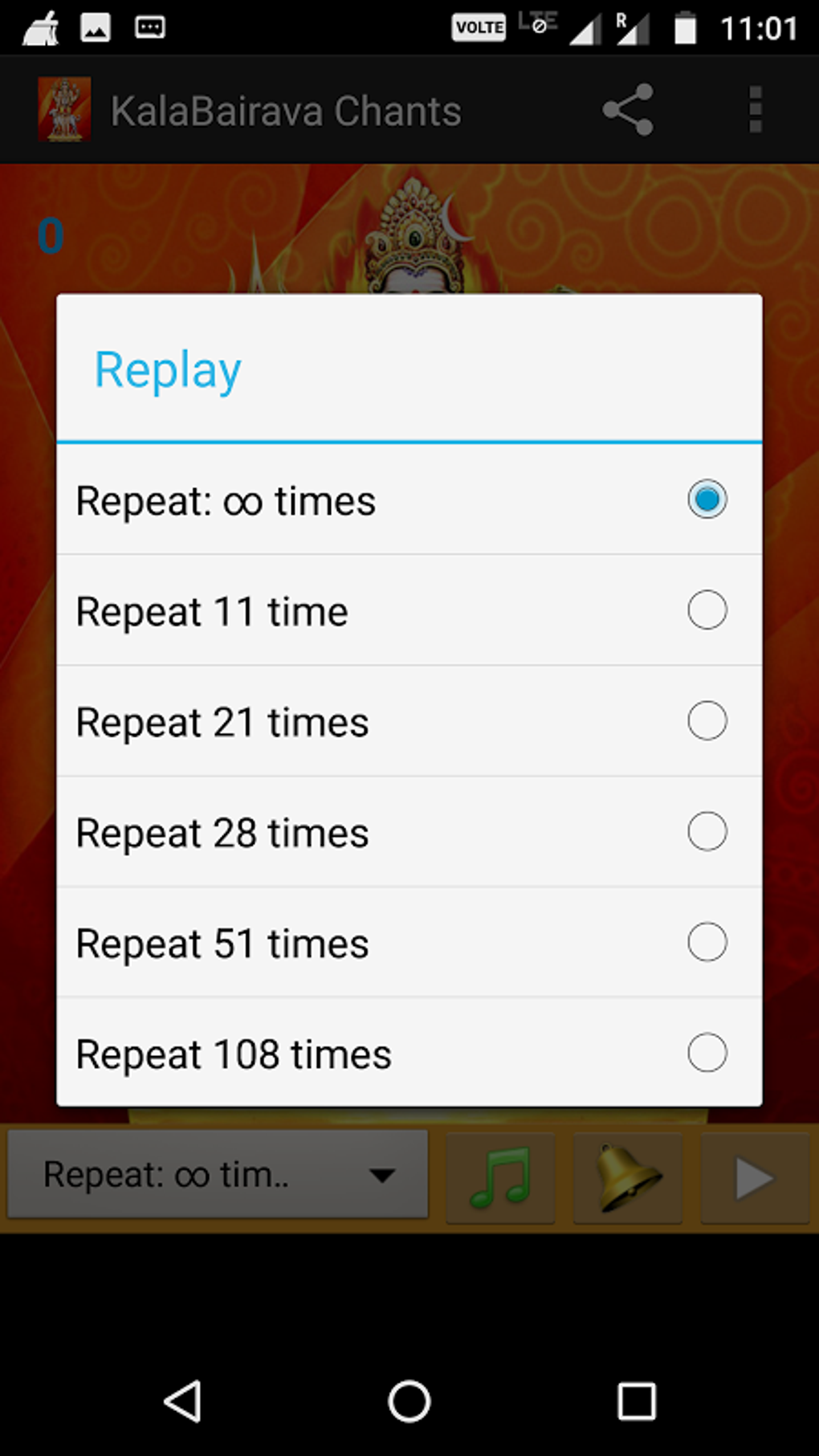Tap the system home button
Image resolution: width=819 pixels, height=1456 pixels.
pyautogui.click(x=409, y=1401)
